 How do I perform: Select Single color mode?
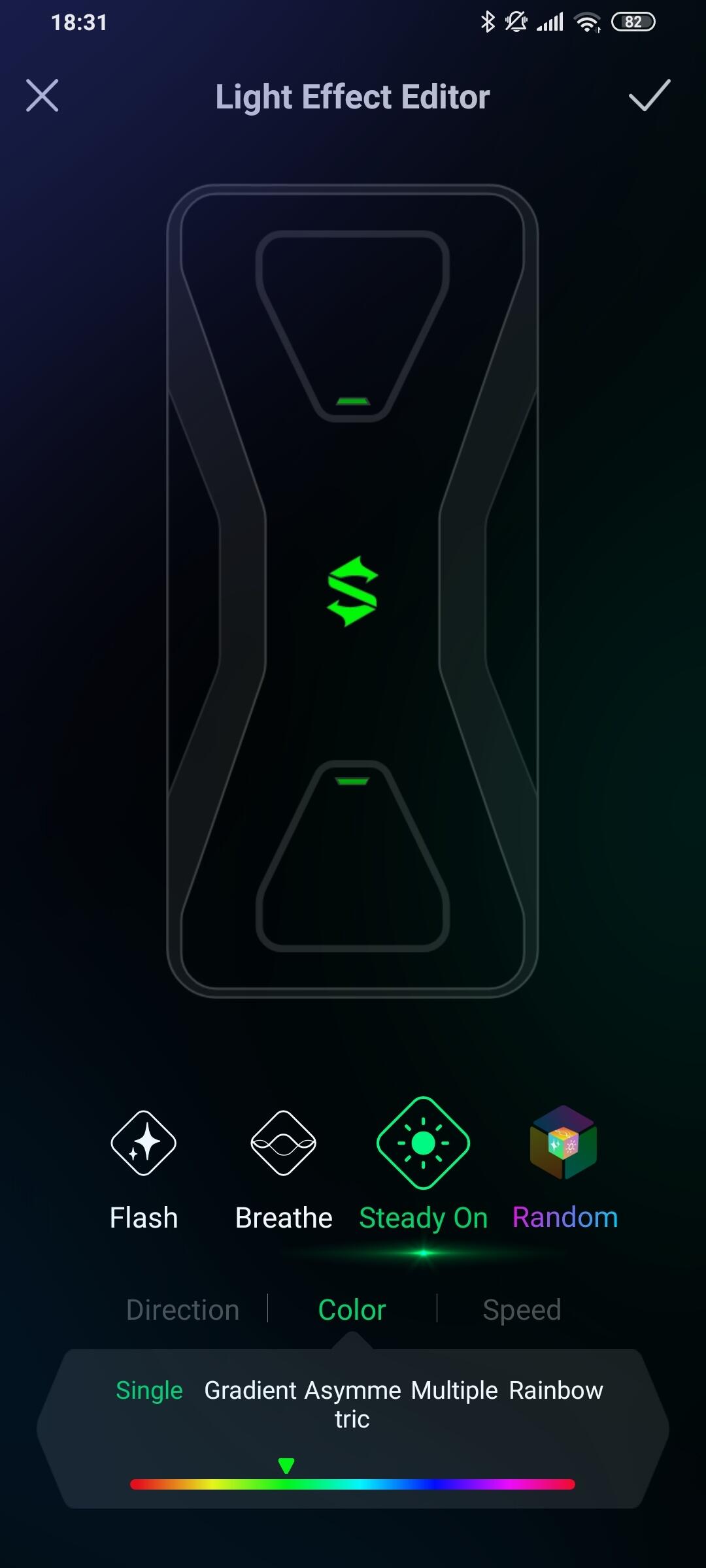point(149,1390)
